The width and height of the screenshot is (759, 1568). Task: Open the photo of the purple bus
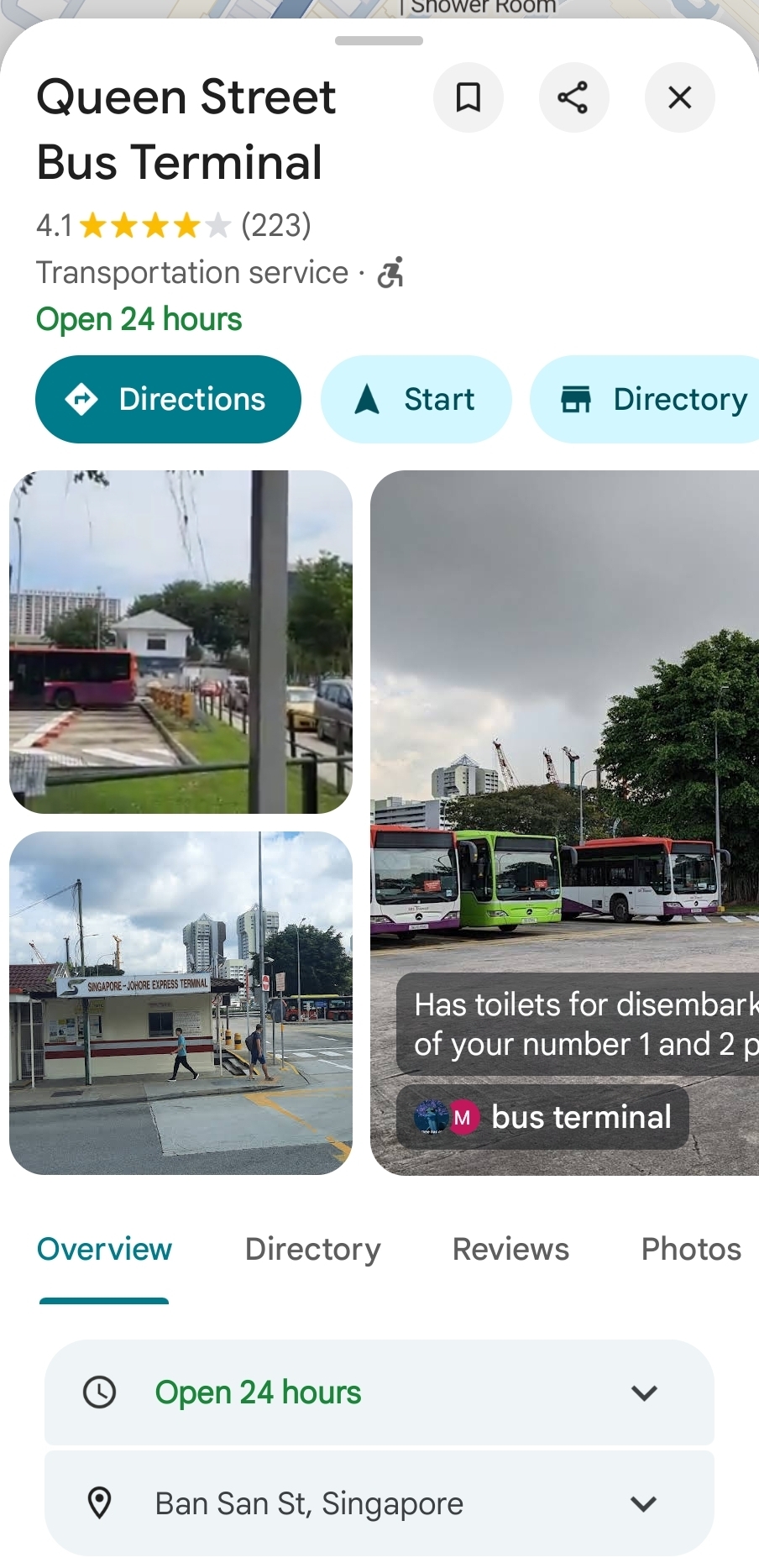181,642
